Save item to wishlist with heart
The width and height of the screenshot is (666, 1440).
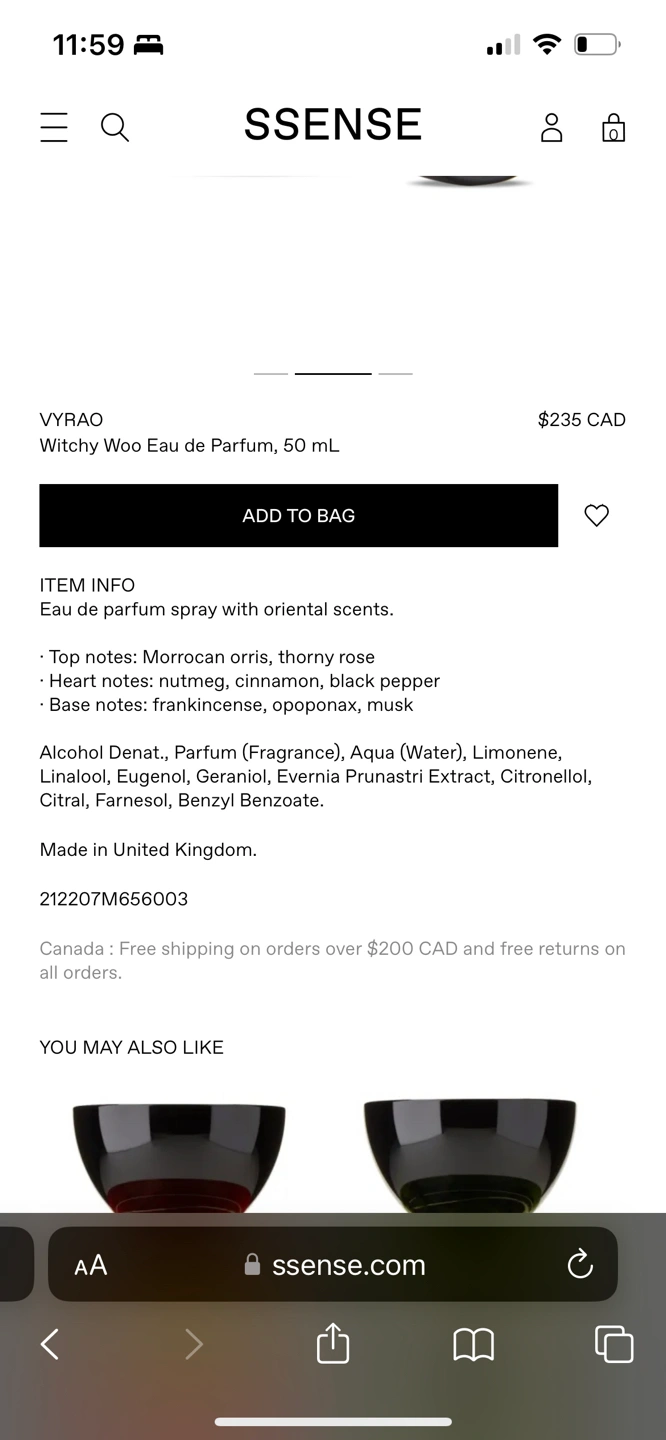point(596,516)
